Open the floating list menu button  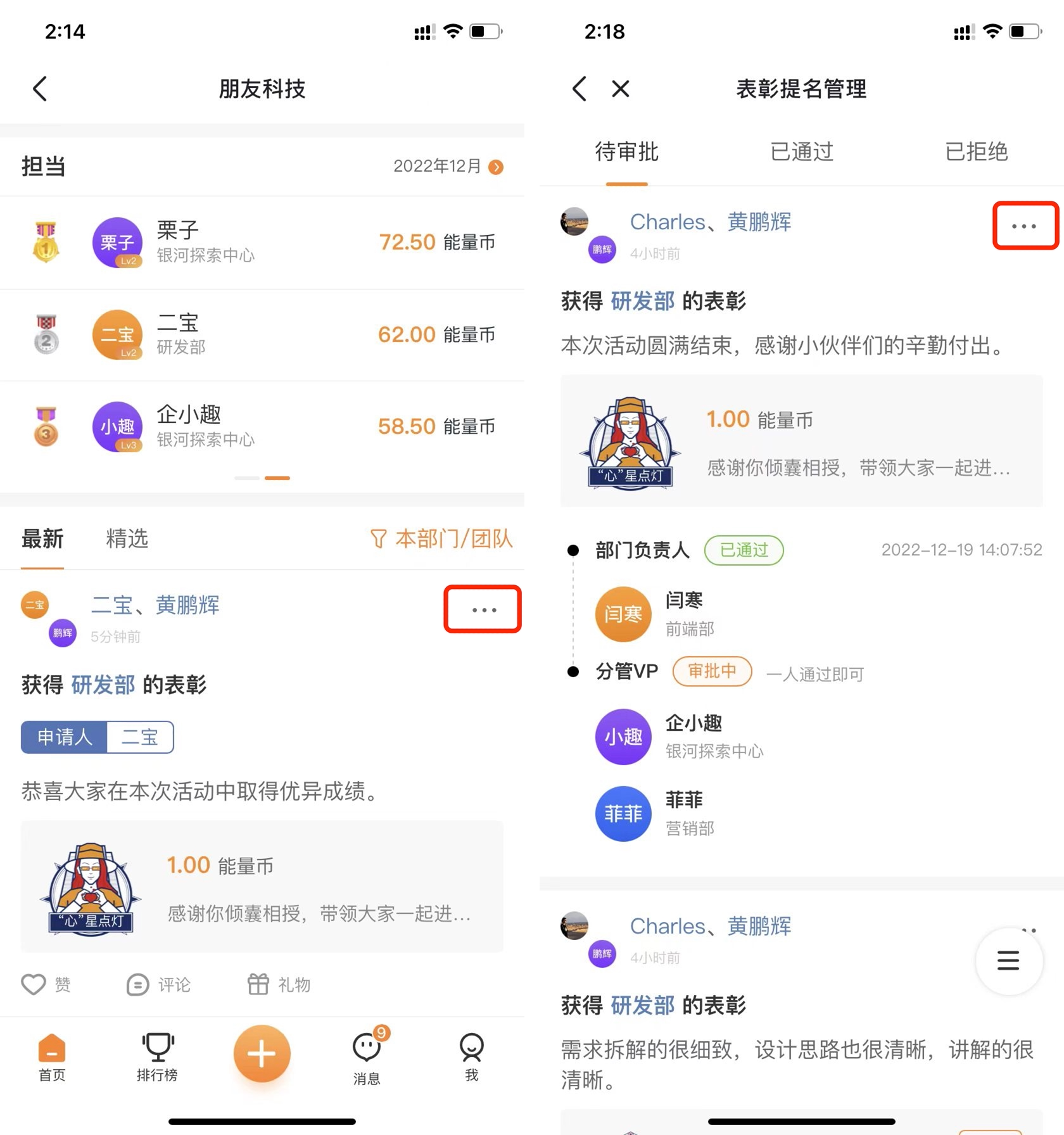(1008, 960)
